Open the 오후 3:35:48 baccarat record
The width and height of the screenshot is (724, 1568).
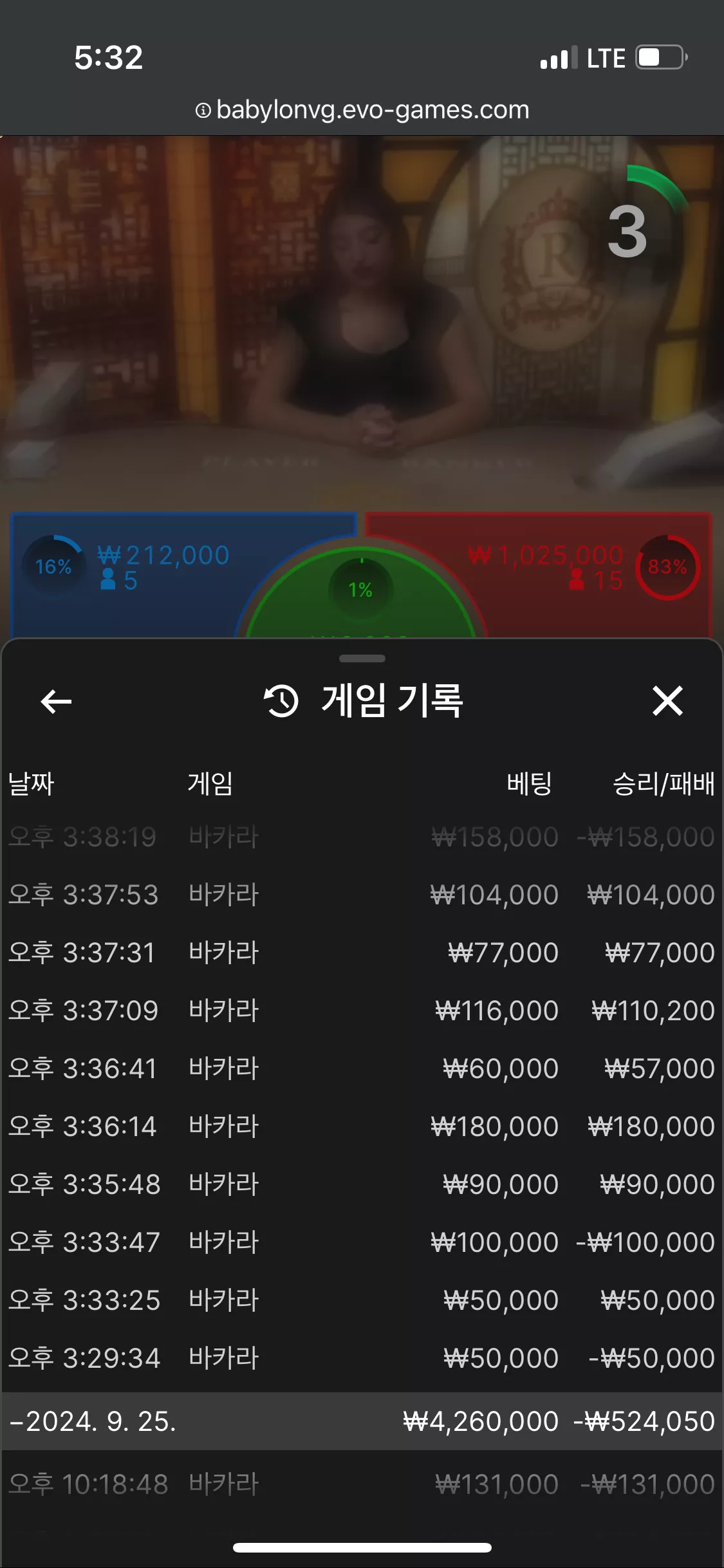(x=362, y=1184)
